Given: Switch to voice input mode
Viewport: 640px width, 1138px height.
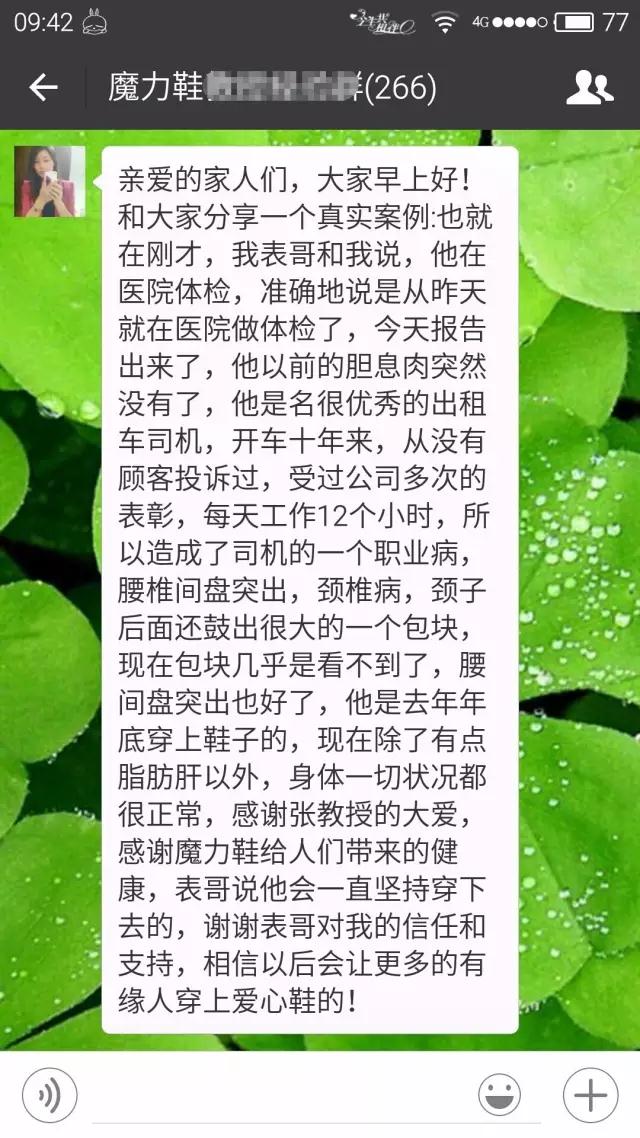Looking at the screenshot, I should coord(50,1096).
